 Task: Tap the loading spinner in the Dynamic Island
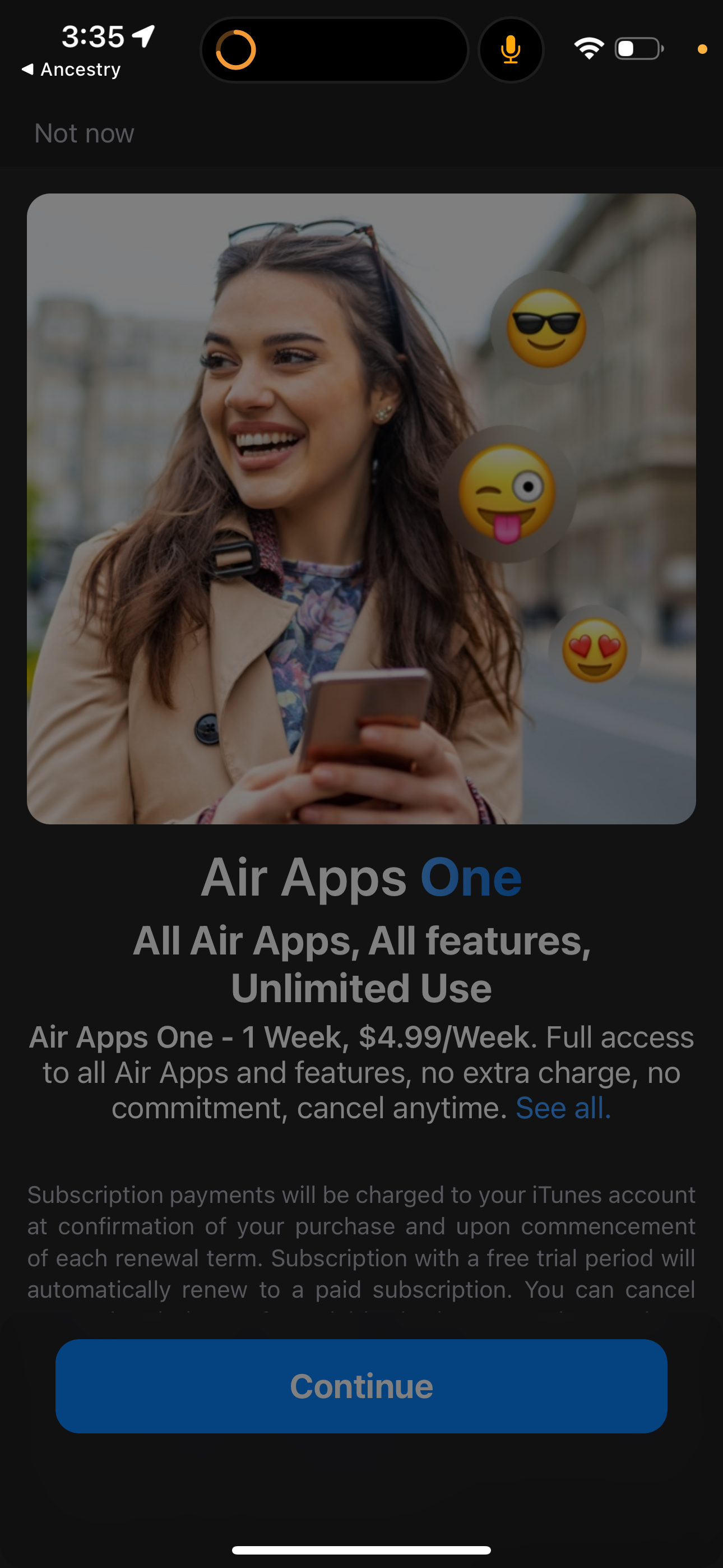(x=237, y=49)
